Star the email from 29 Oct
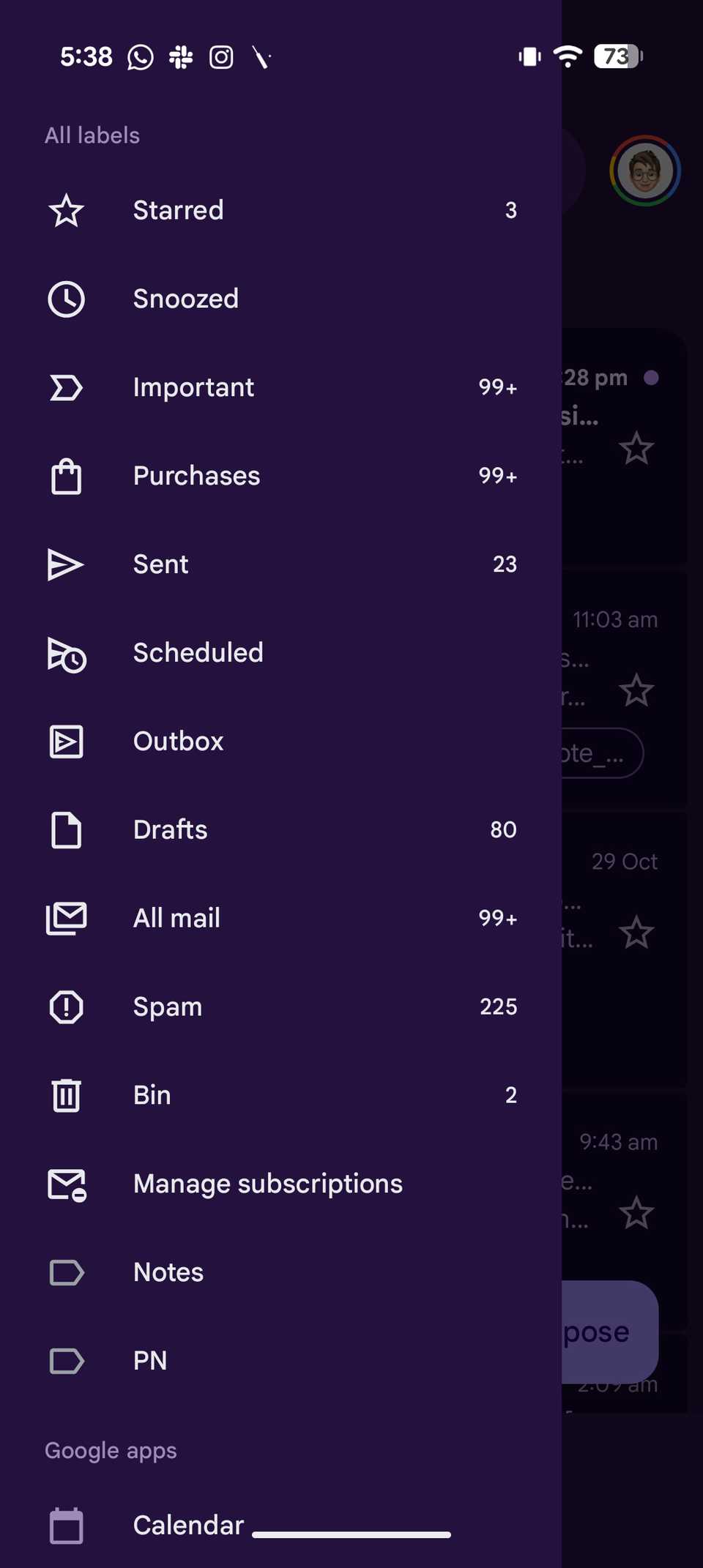The width and height of the screenshot is (703, 1568). coord(636,931)
